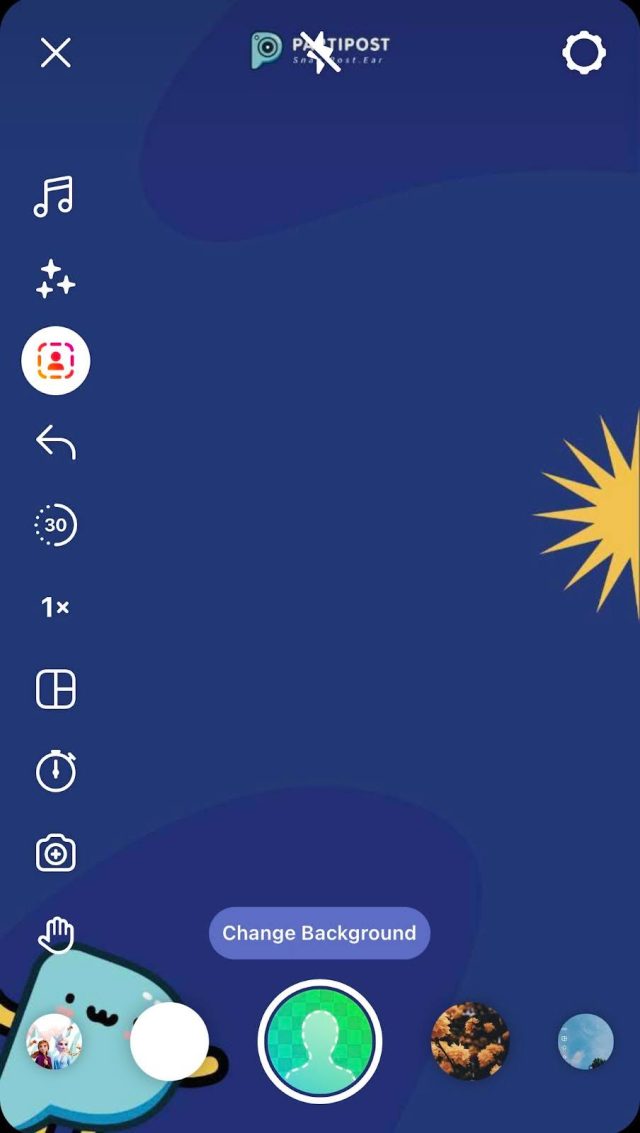
Task: Open the dual camera option
Action: pyautogui.click(x=56, y=853)
